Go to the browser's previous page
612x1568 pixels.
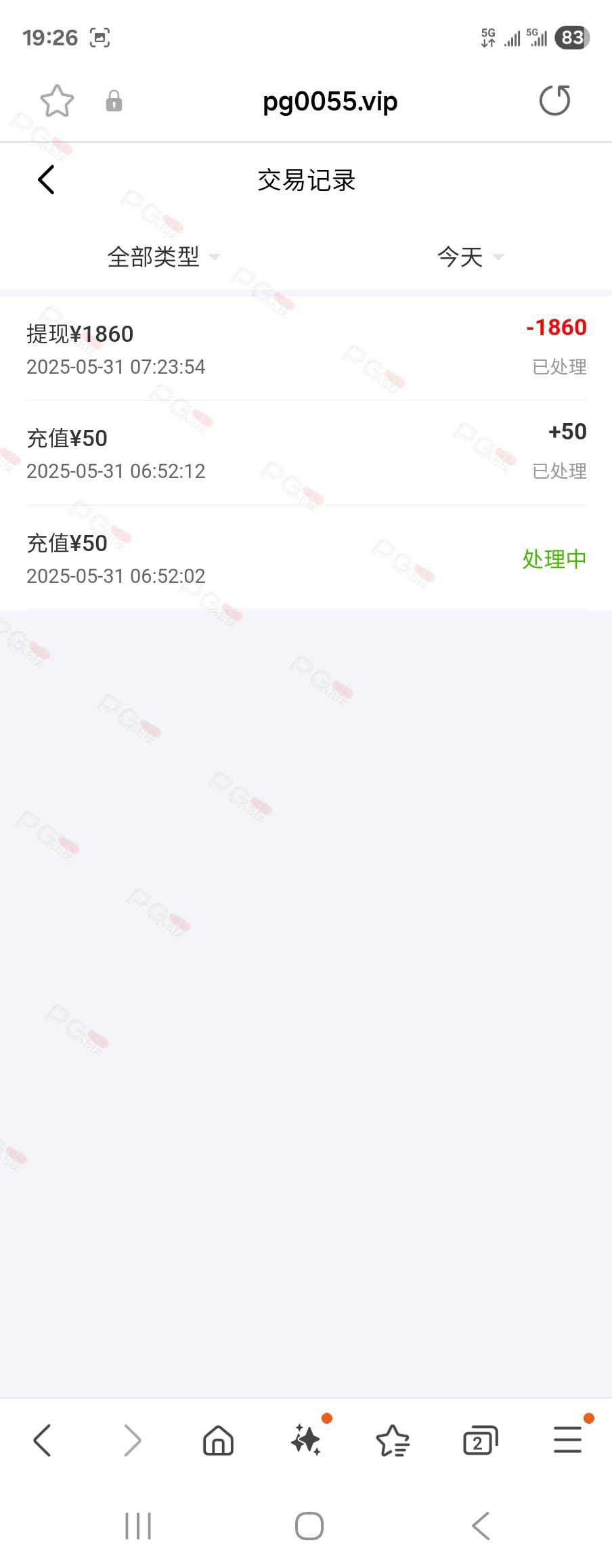pyautogui.click(x=43, y=1440)
